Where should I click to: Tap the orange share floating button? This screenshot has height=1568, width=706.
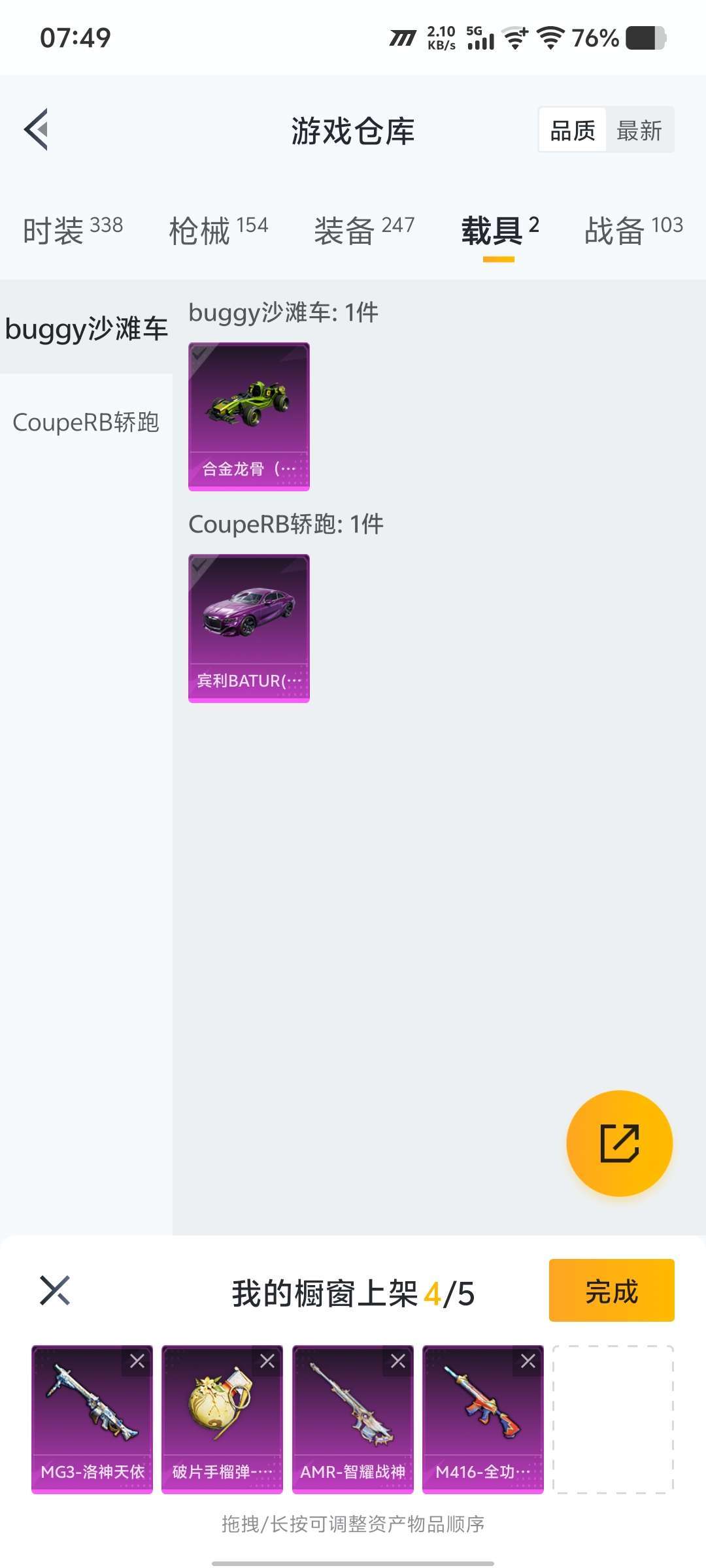tap(619, 1143)
